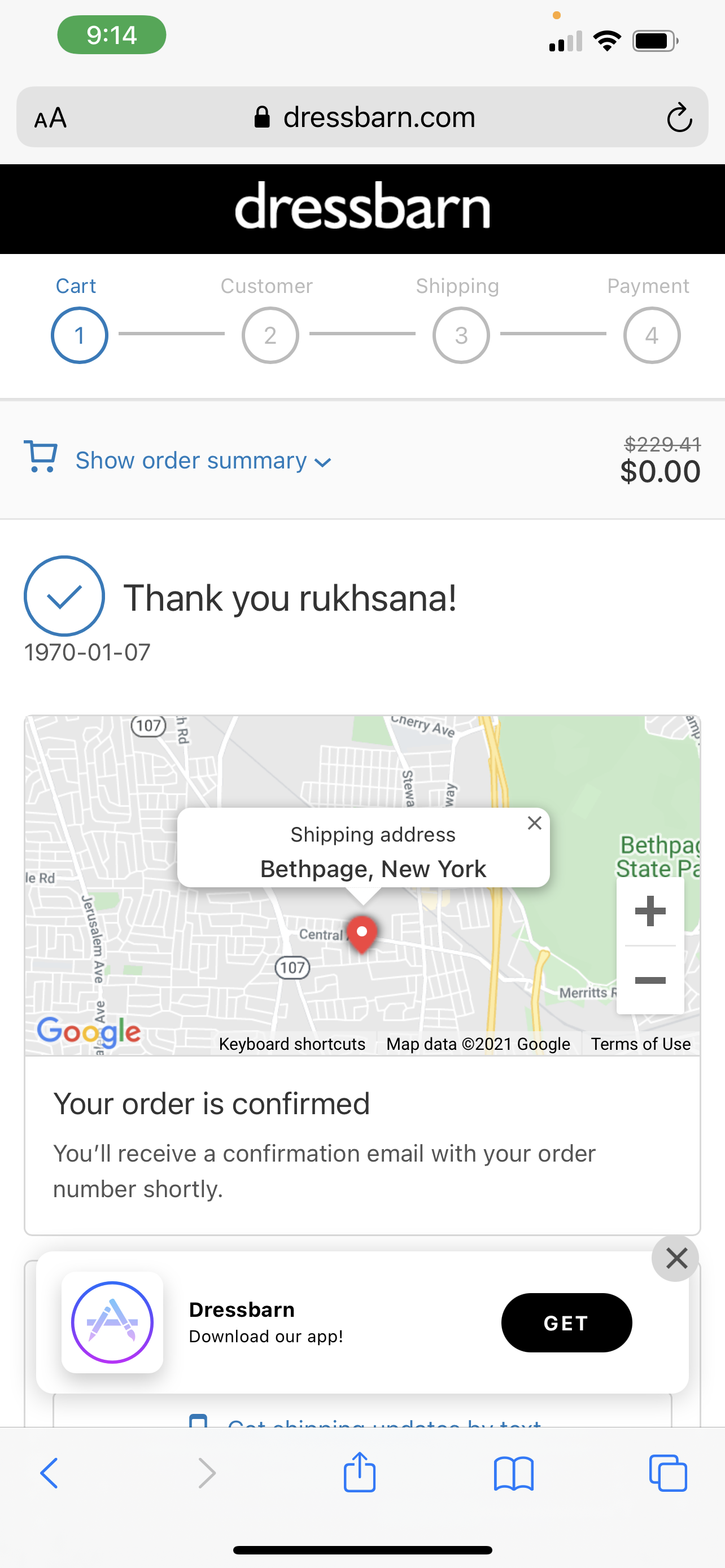Dismiss the Download our app banner
This screenshot has width=725, height=1568.
pyautogui.click(x=676, y=1258)
